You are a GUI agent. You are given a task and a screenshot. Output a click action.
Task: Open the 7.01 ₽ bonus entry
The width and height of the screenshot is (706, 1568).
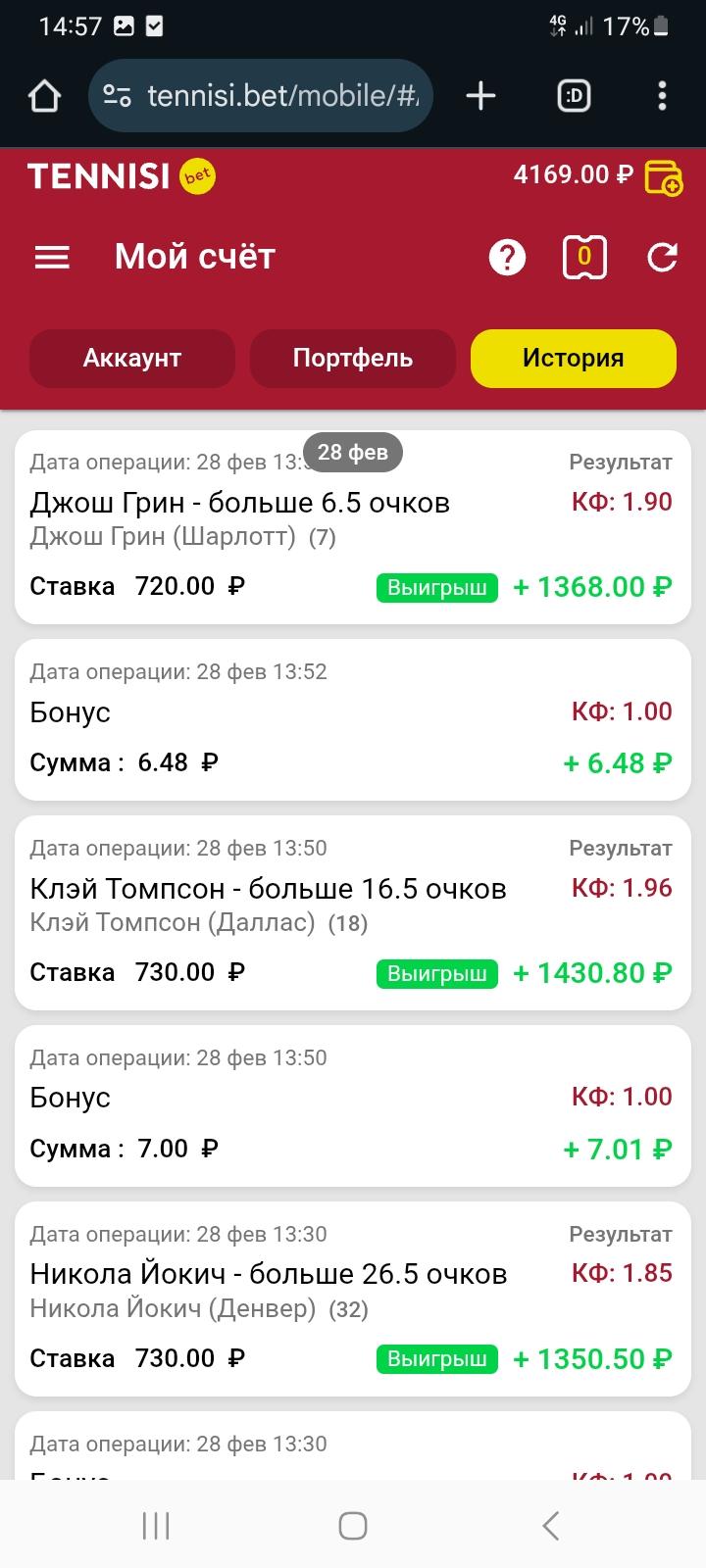click(x=353, y=1105)
